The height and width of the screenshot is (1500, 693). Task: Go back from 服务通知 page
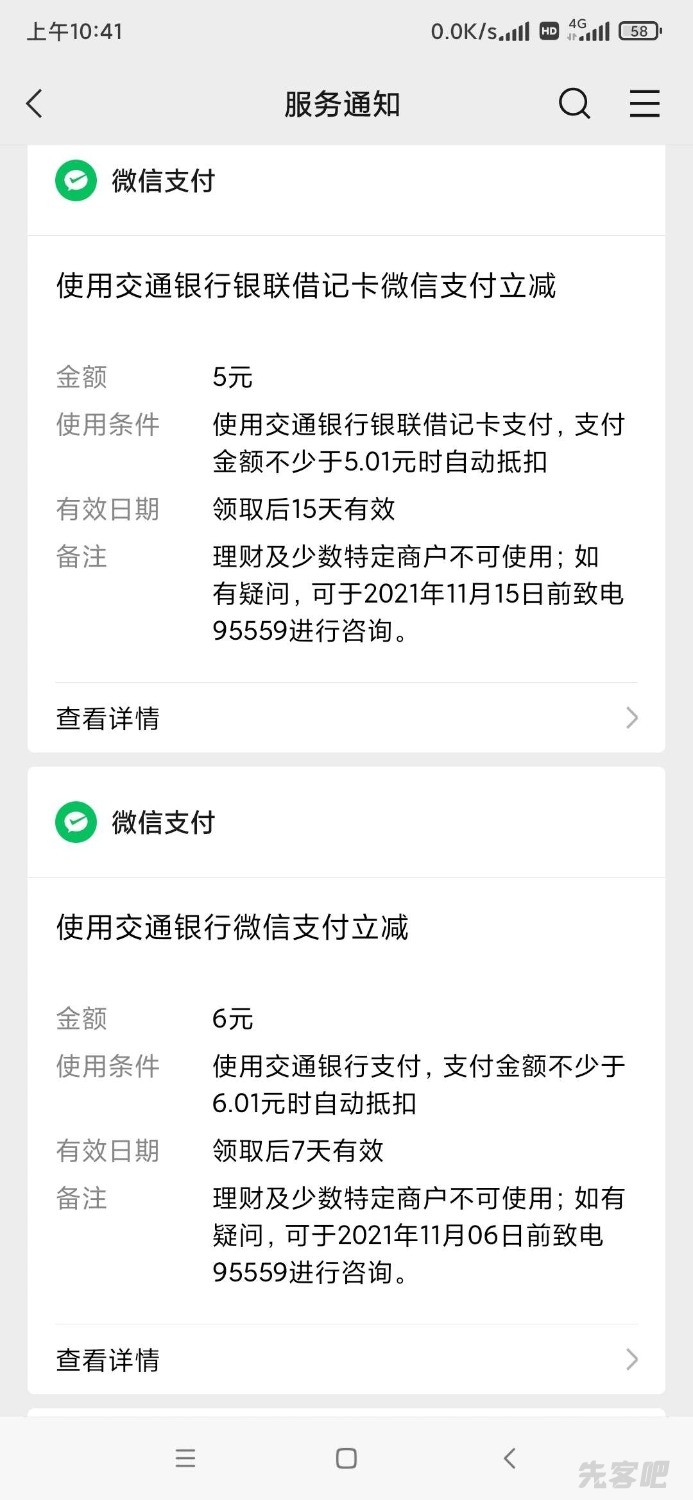click(x=35, y=104)
